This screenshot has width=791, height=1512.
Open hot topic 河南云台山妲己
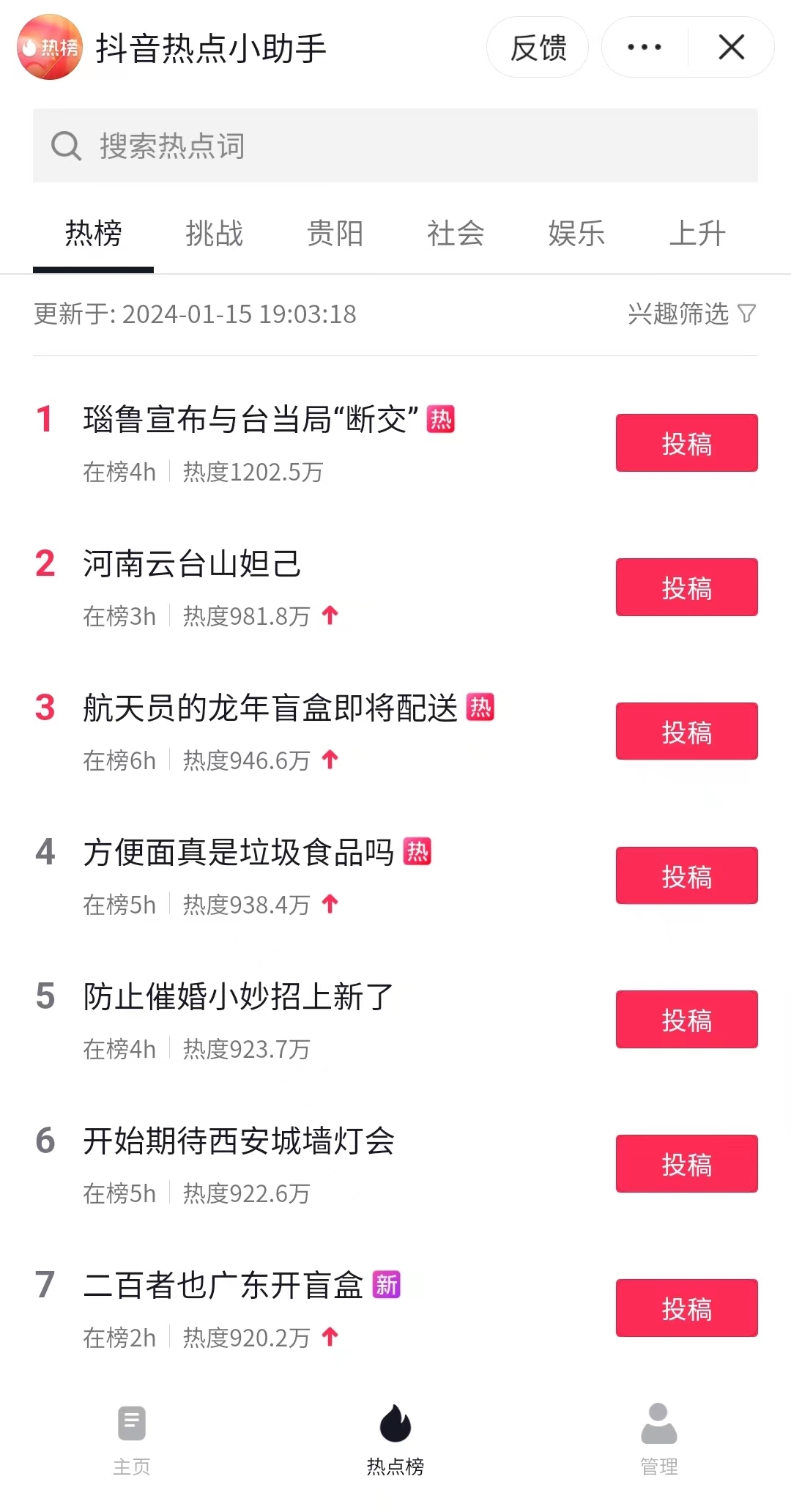point(192,563)
